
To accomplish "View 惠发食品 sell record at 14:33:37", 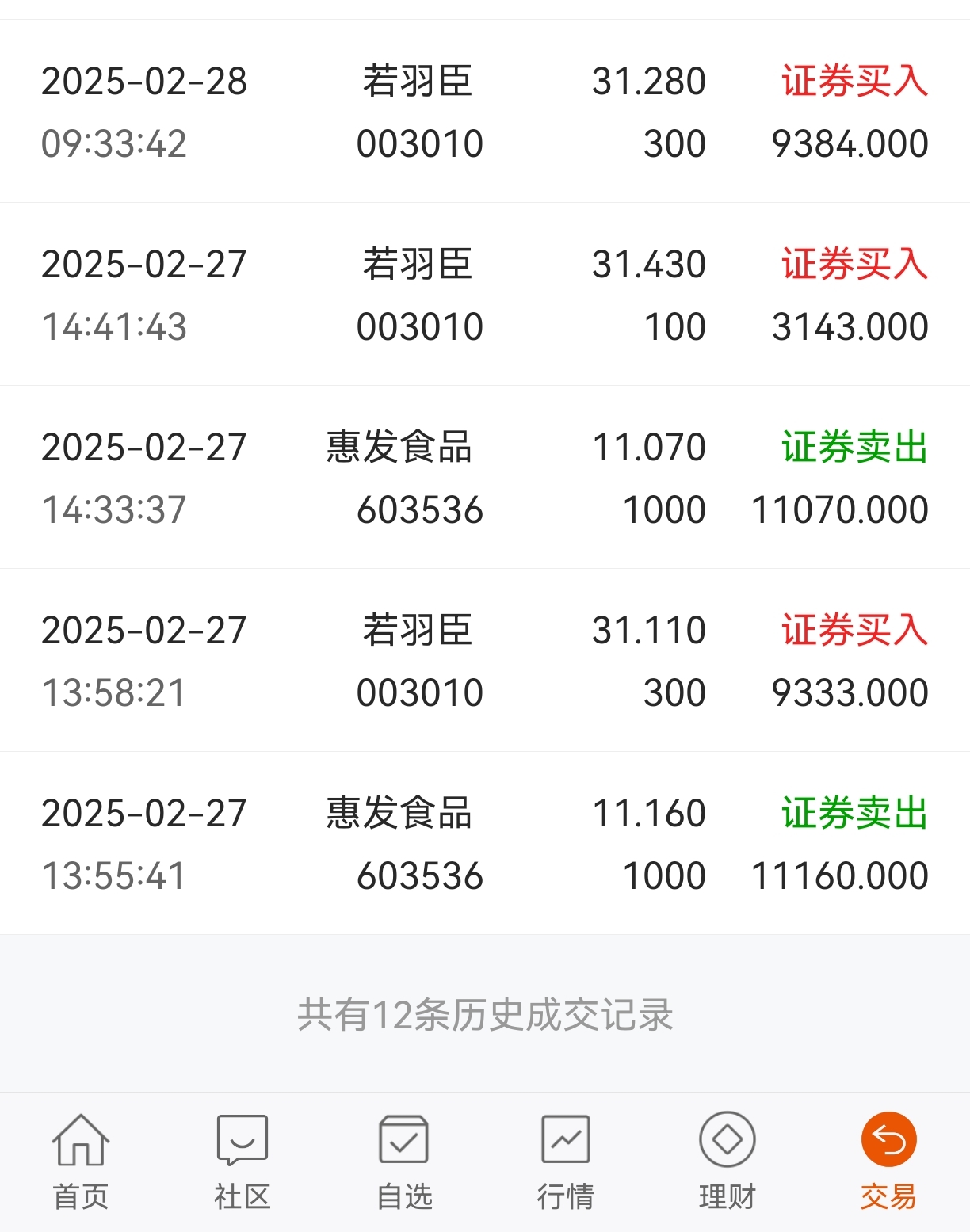I will [485, 478].
